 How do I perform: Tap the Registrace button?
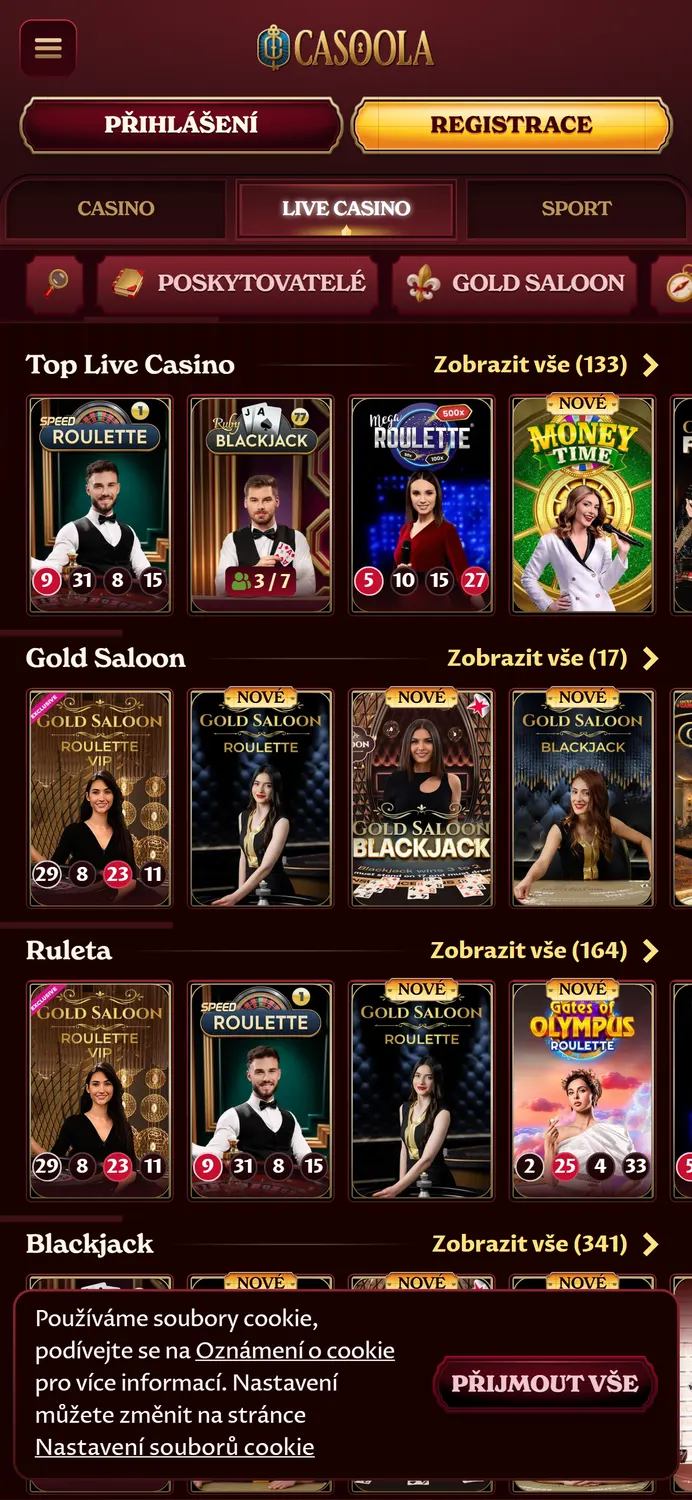click(x=511, y=125)
